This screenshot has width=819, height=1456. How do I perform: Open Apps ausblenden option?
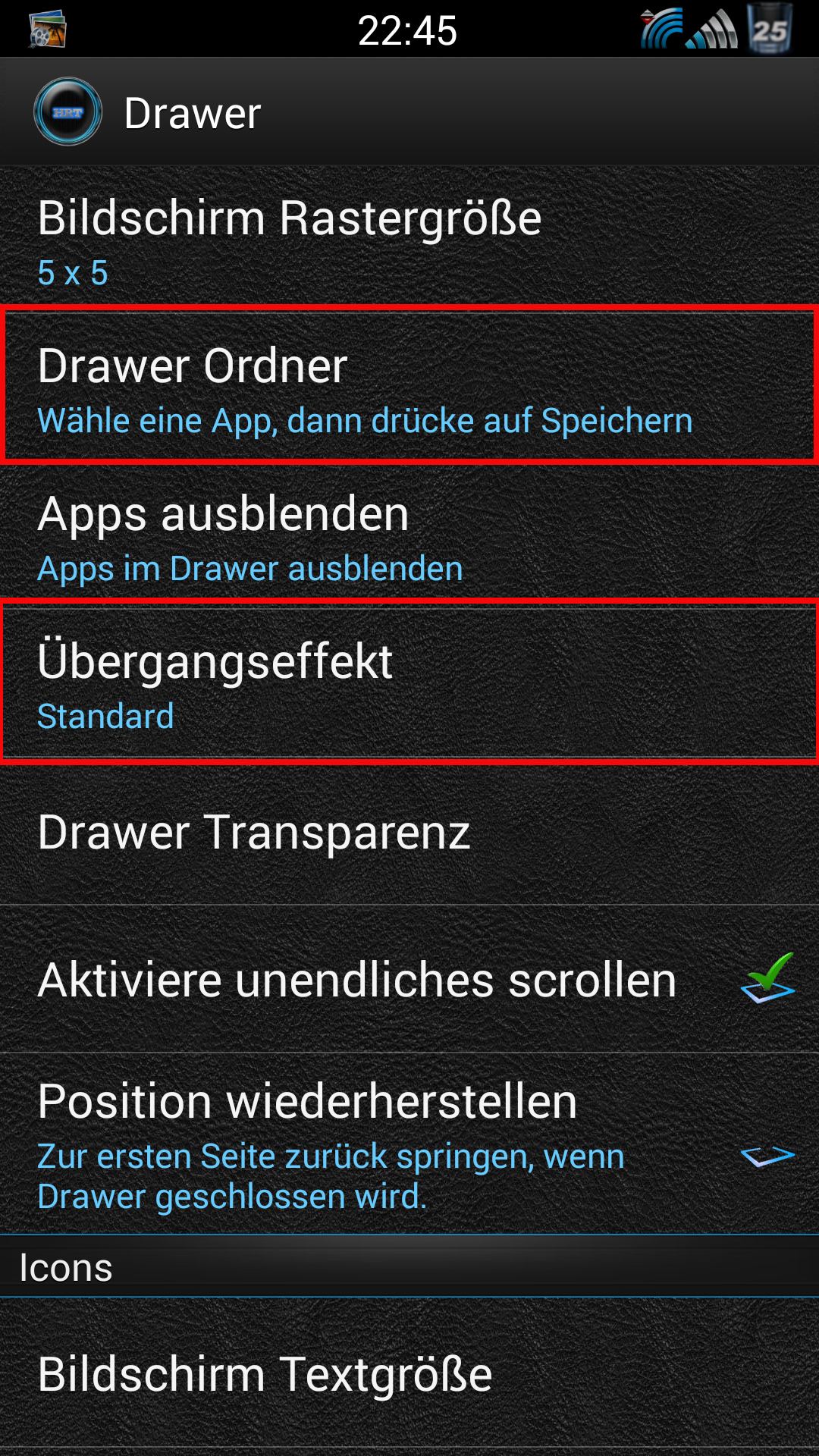pos(409,532)
